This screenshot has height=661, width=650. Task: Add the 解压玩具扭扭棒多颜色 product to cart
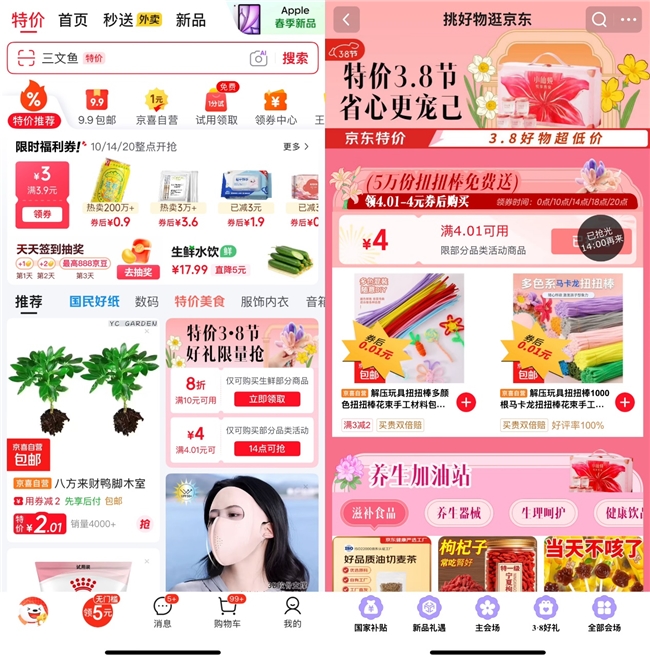pyautogui.click(x=466, y=402)
